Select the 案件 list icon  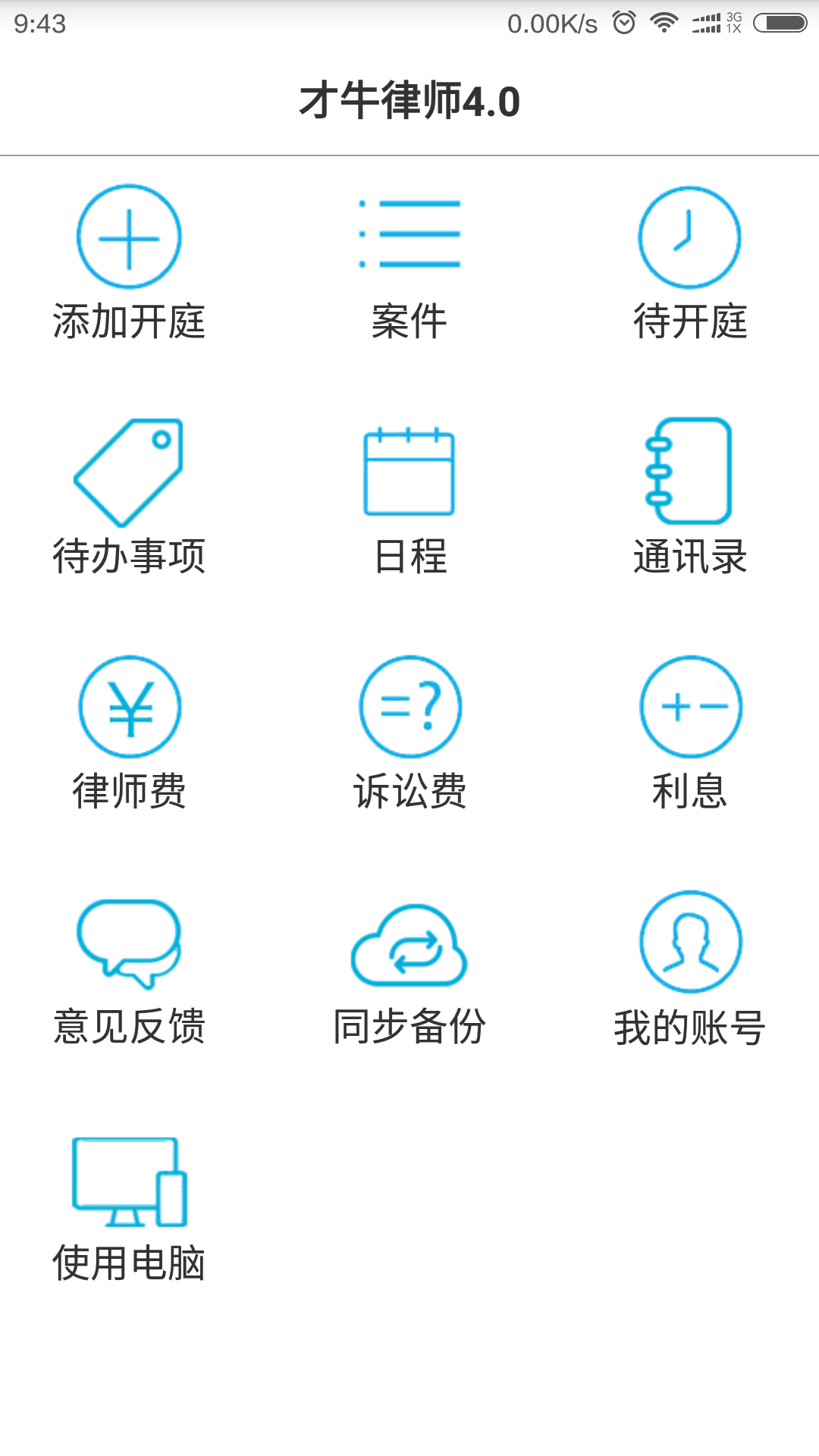(x=409, y=234)
